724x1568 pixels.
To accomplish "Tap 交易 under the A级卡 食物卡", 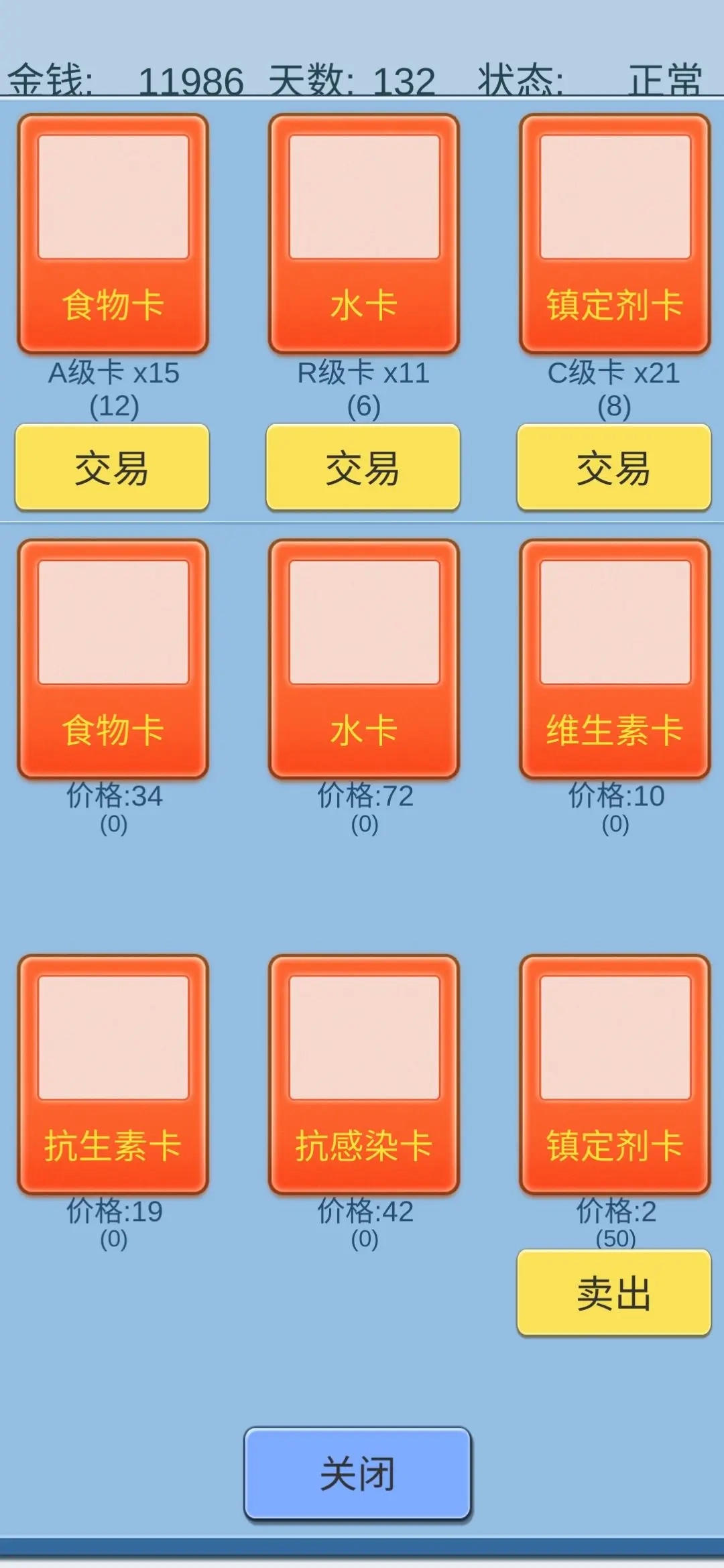I will 112,467.
